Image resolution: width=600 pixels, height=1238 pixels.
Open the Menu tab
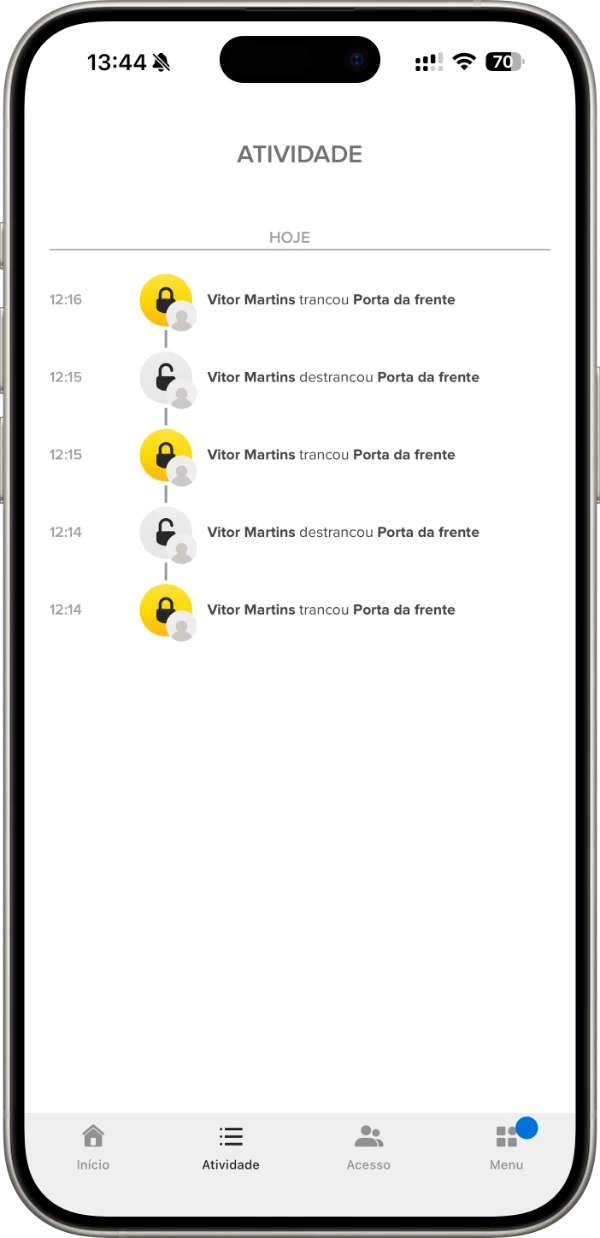point(506,1147)
